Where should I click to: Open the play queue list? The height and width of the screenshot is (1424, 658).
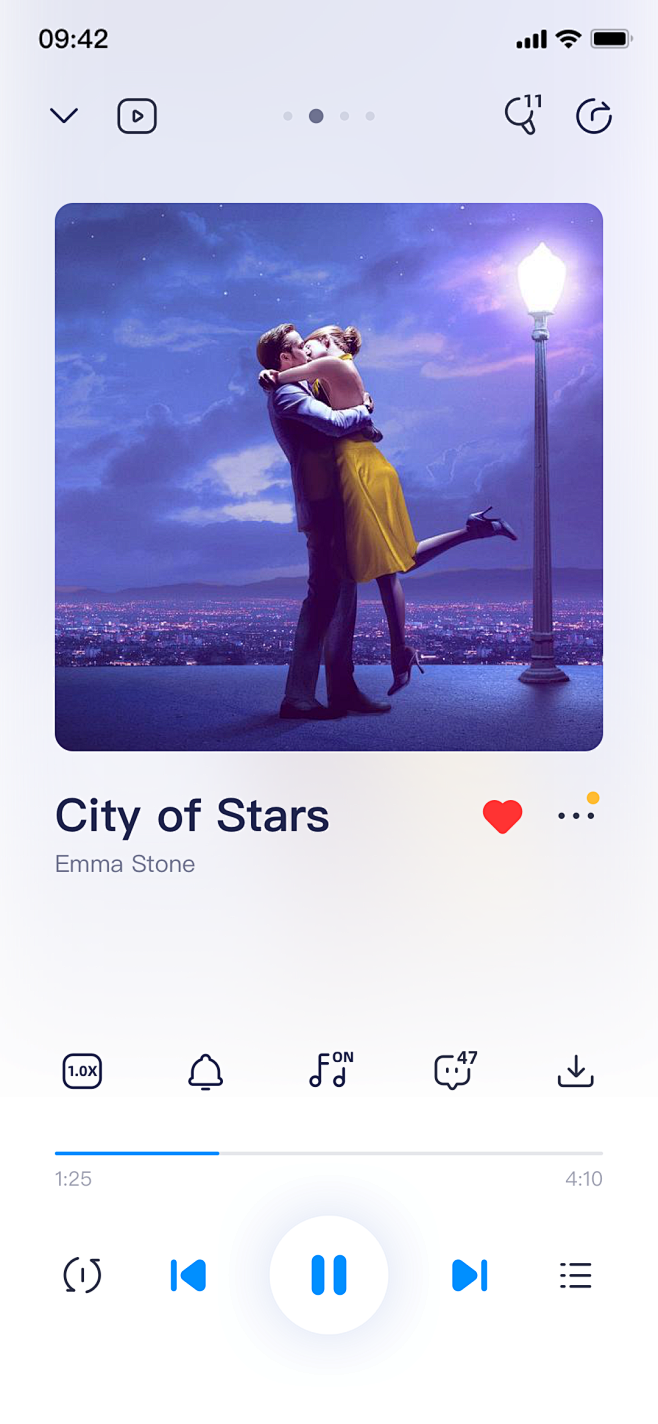pyautogui.click(x=575, y=1275)
